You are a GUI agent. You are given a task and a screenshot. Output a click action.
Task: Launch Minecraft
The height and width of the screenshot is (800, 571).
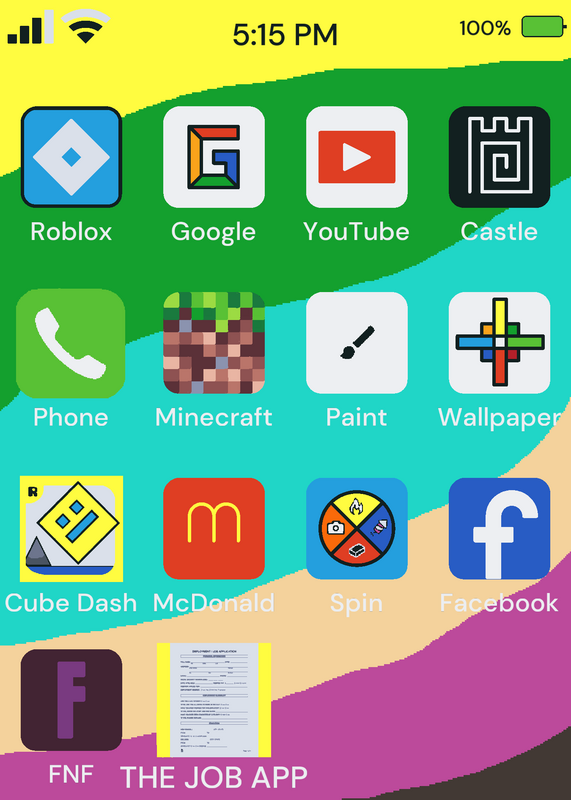pos(214,343)
